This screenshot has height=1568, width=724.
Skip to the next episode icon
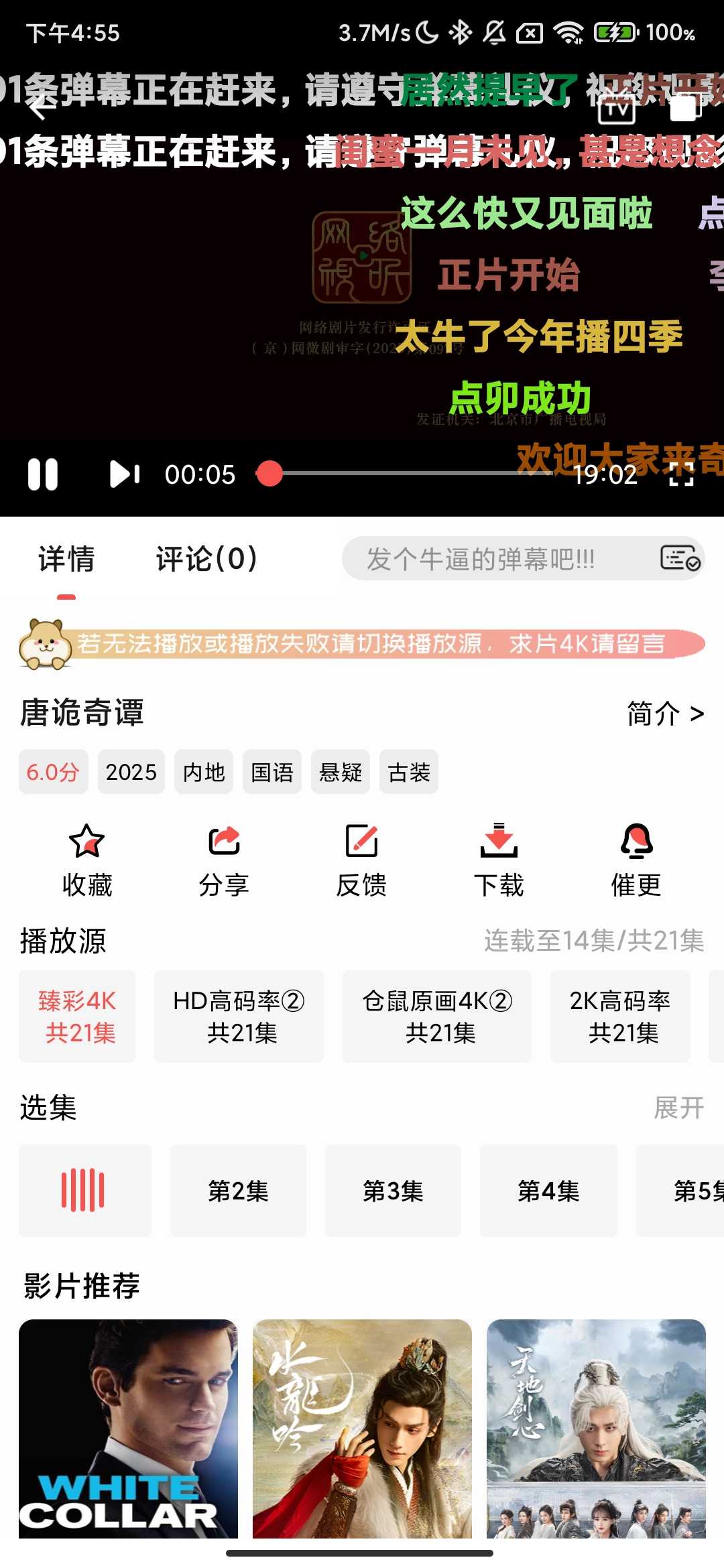click(x=125, y=474)
